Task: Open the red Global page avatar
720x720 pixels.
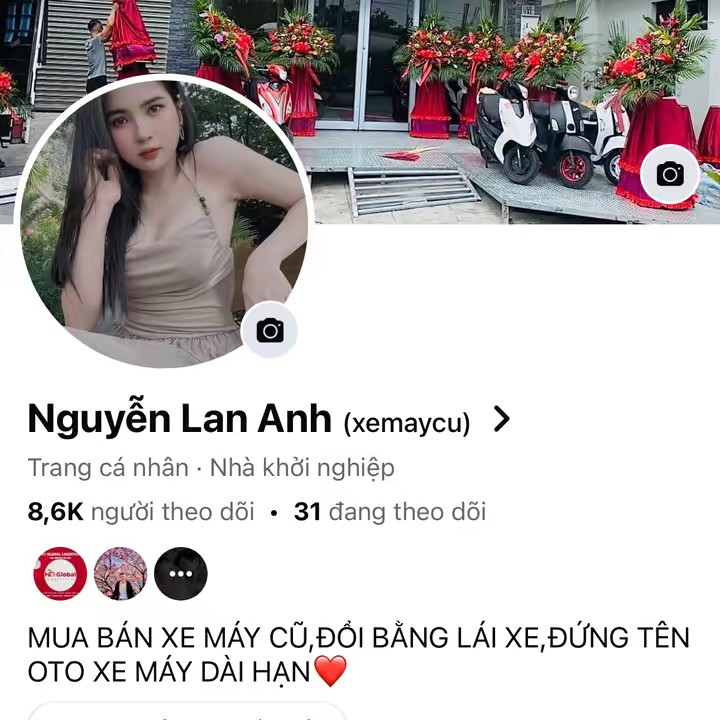Action: coord(60,574)
